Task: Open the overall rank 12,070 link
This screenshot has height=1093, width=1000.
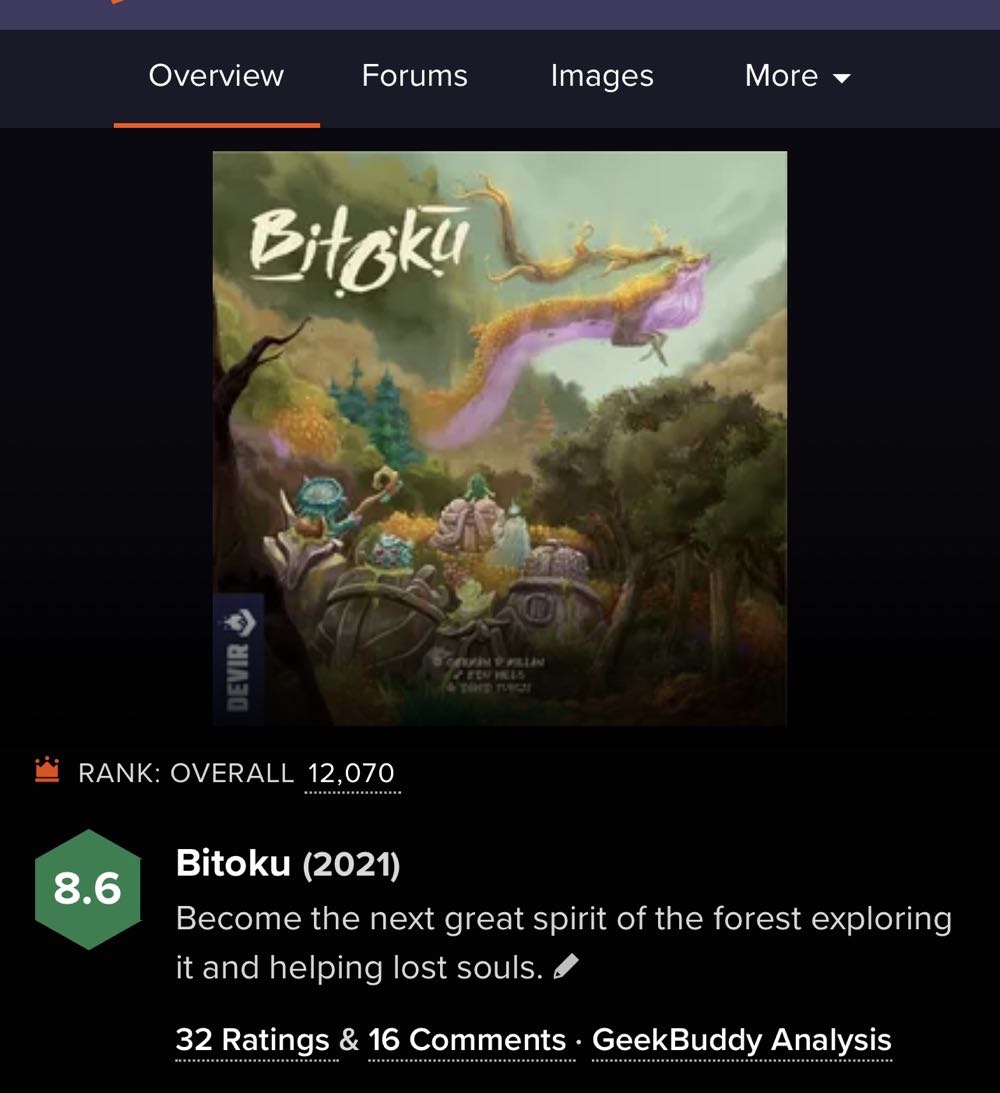Action: 351,774
